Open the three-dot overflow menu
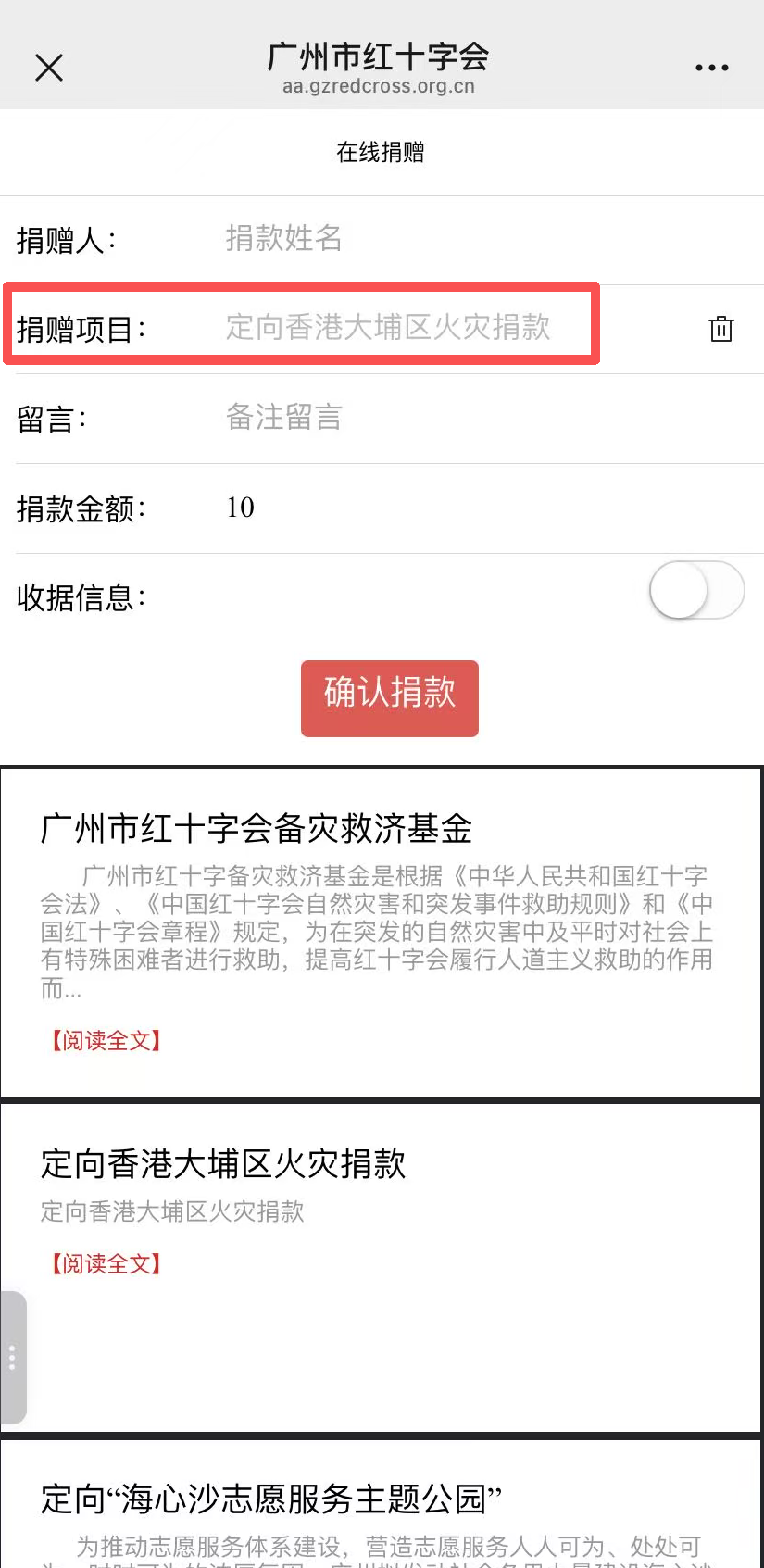Image resolution: width=764 pixels, height=1568 pixels. coord(711,68)
